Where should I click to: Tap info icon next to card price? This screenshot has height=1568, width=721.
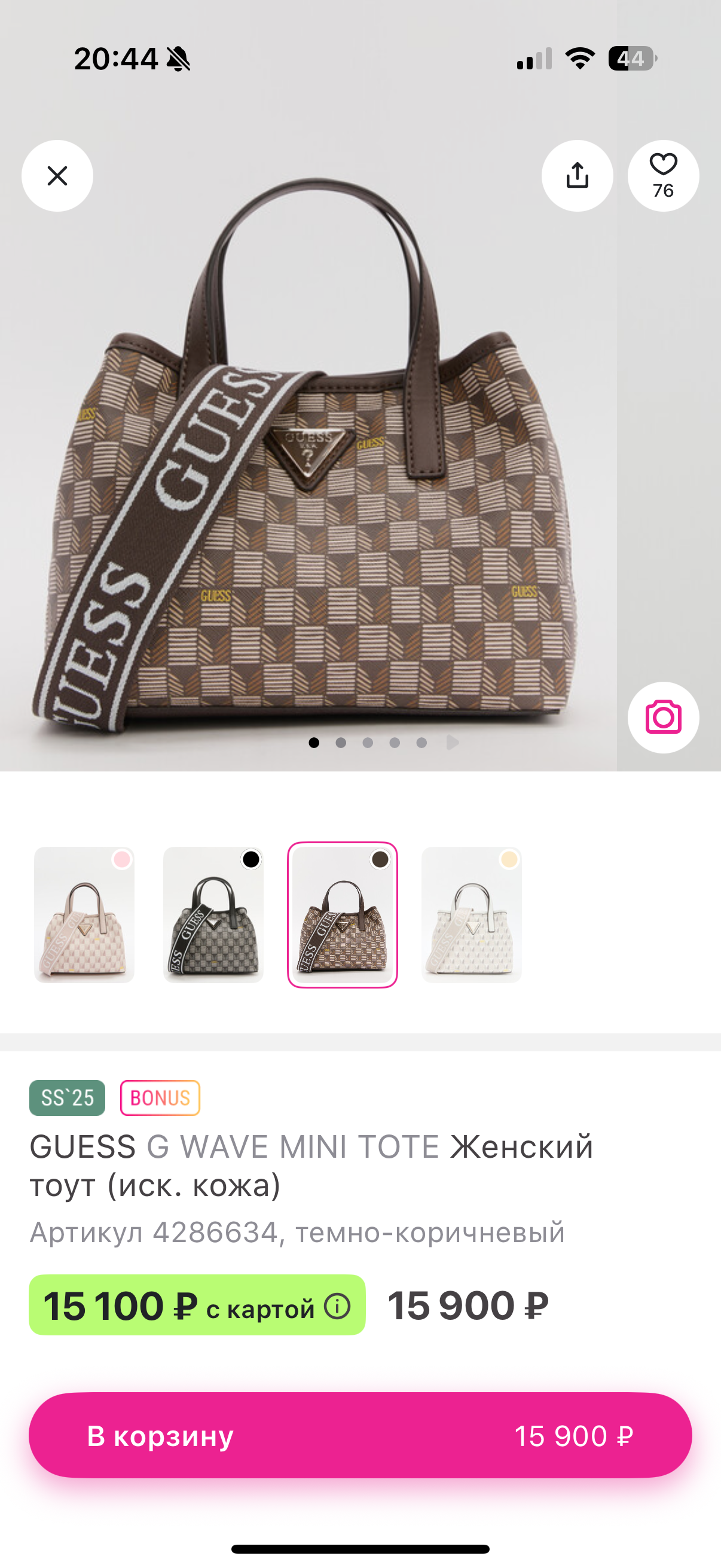(337, 1305)
